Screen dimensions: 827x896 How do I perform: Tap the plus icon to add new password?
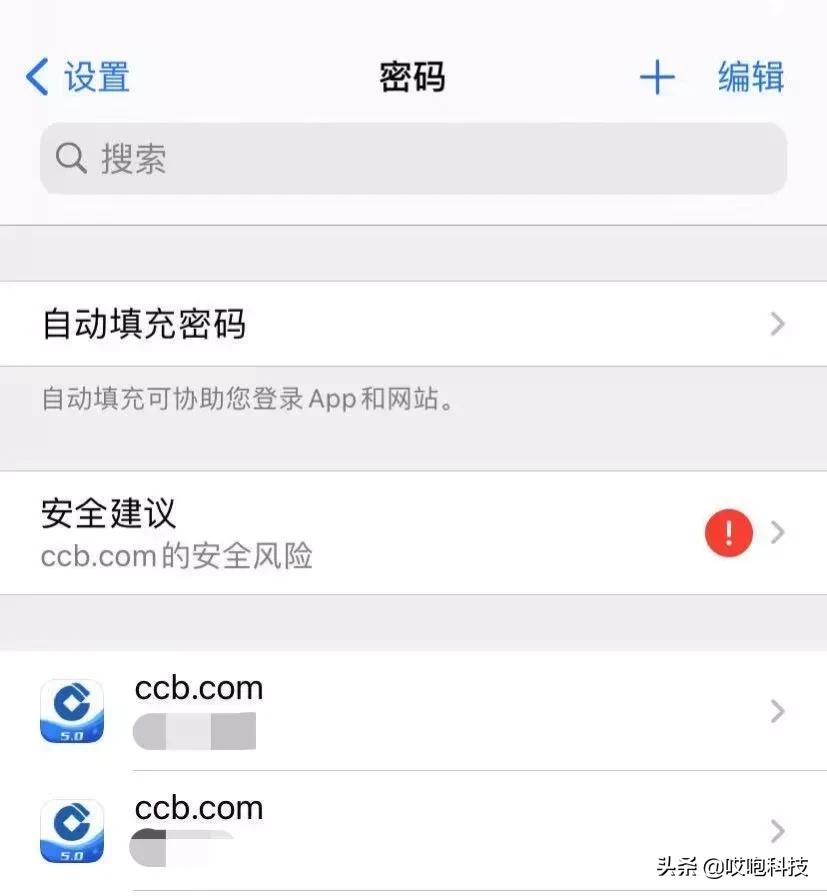[659, 77]
